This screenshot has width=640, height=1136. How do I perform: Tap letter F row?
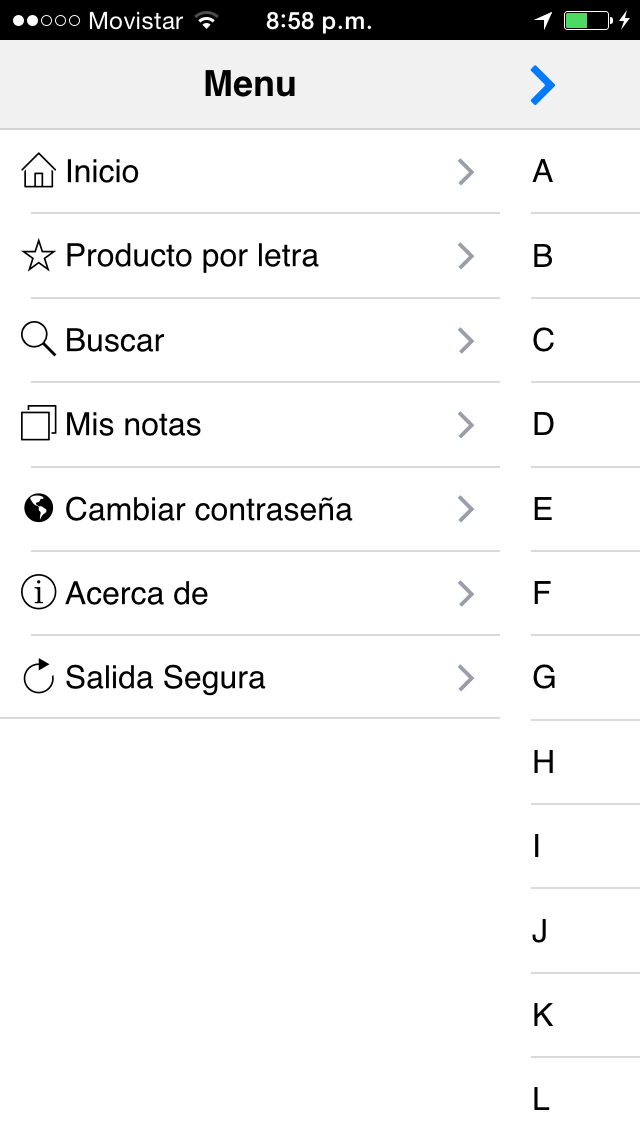point(580,594)
